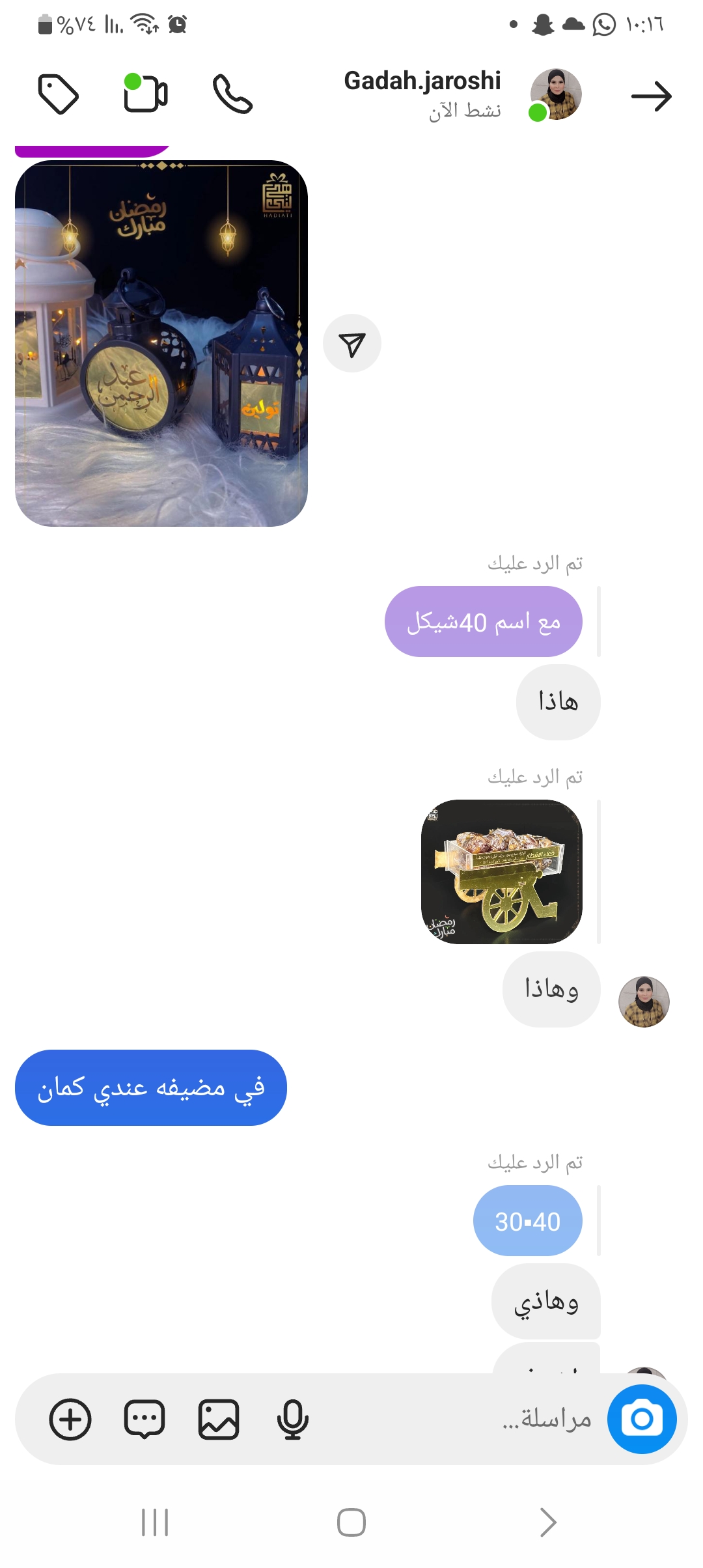Open the saved replies chat bubble icon
Screen dimensions: 703x1568
pos(145,1420)
